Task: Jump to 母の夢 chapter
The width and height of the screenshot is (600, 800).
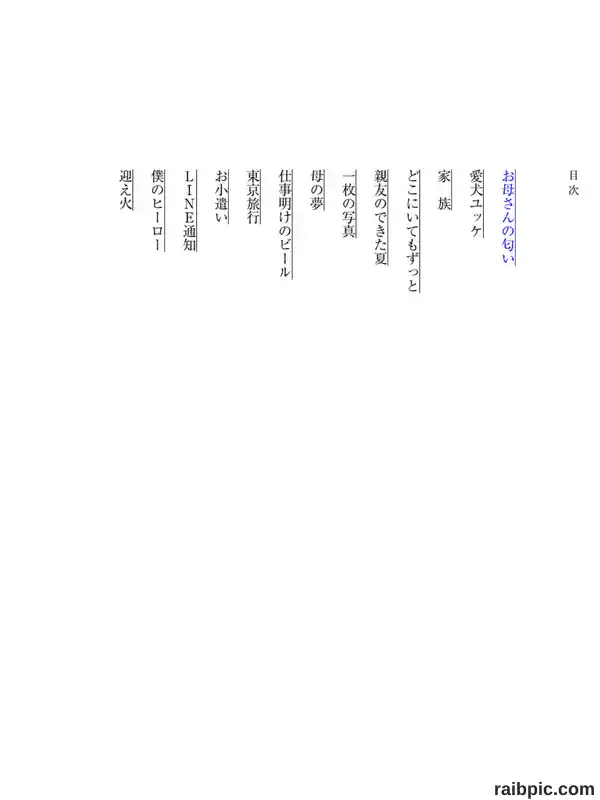Action: 317,191
